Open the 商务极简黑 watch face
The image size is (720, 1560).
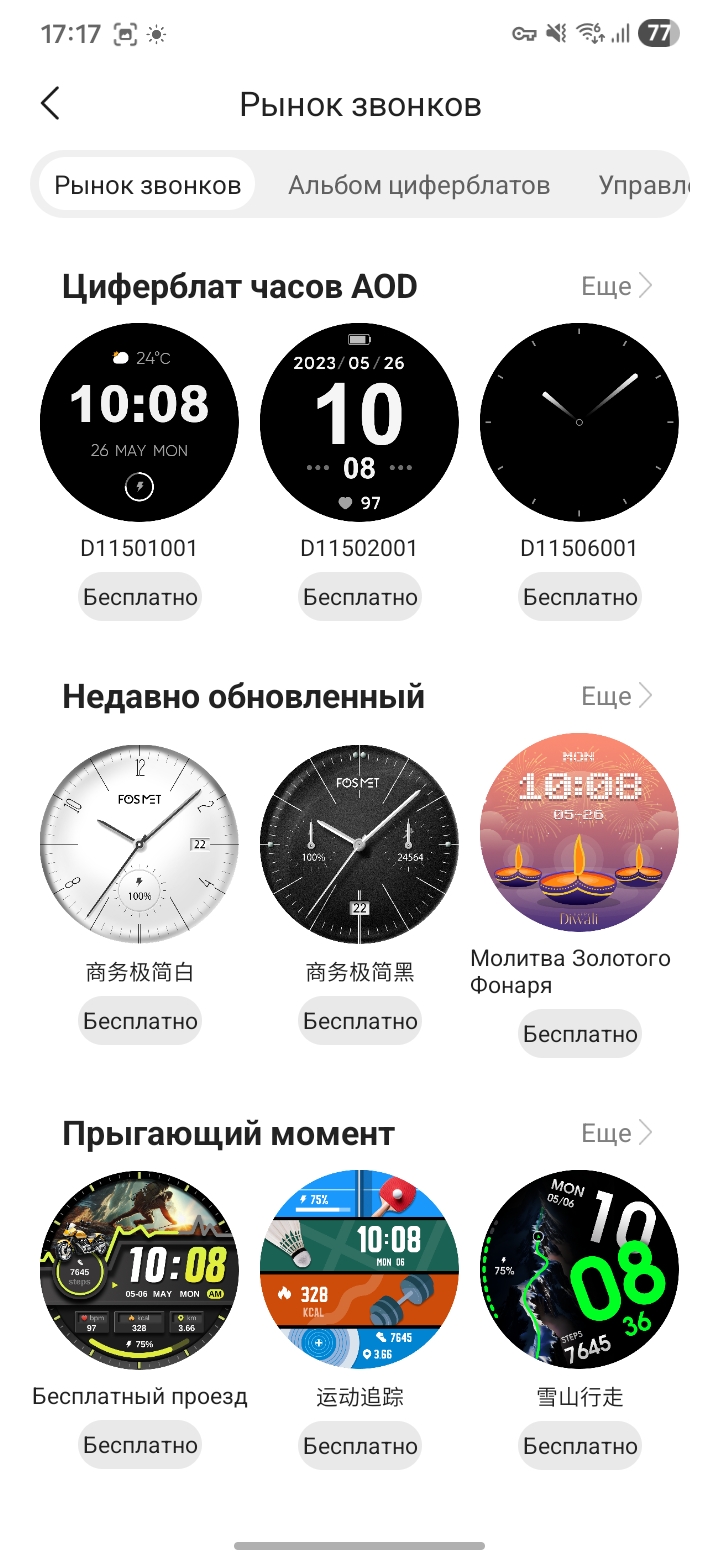pos(359,832)
